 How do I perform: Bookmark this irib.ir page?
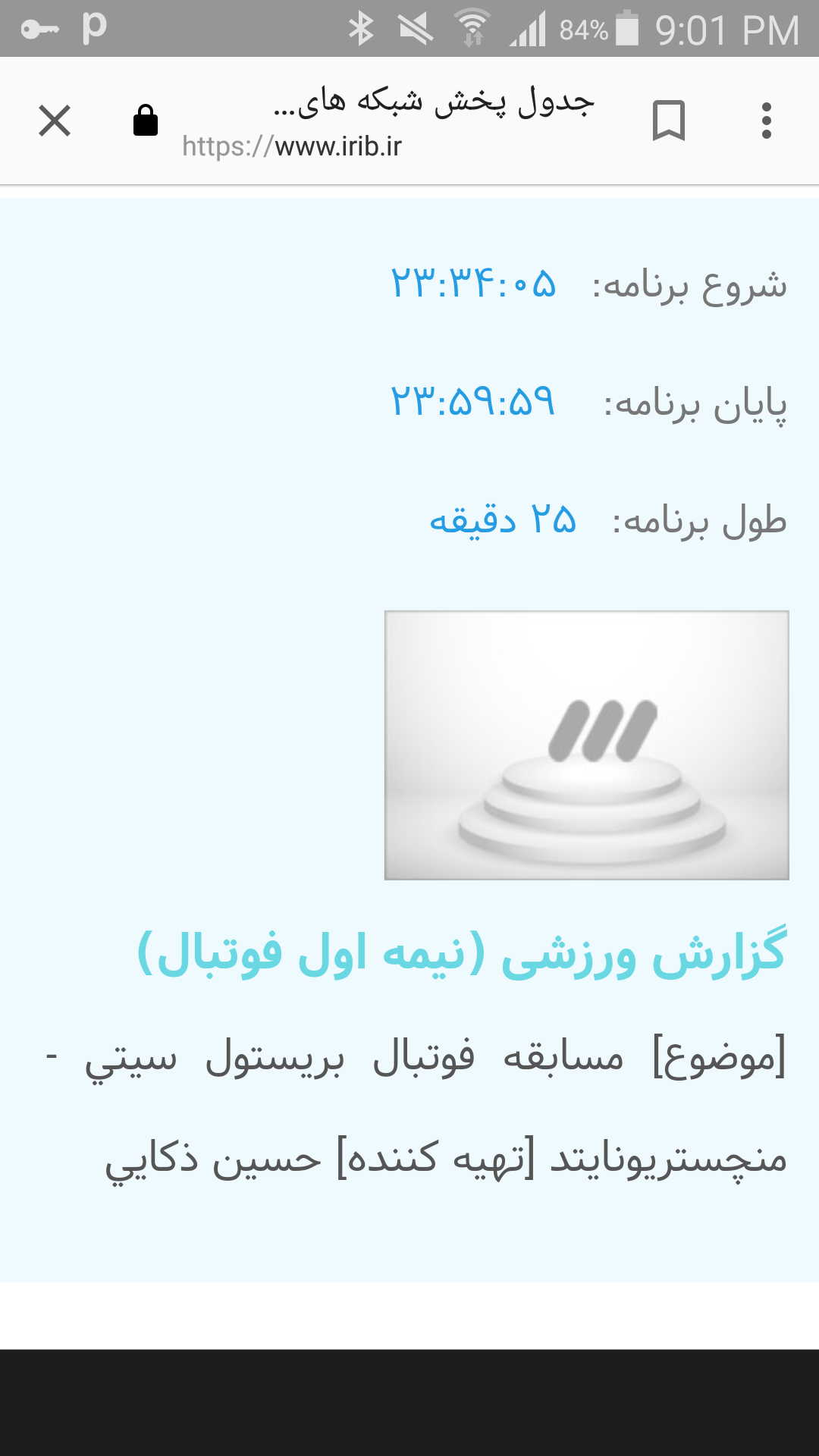(x=669, y=121)
